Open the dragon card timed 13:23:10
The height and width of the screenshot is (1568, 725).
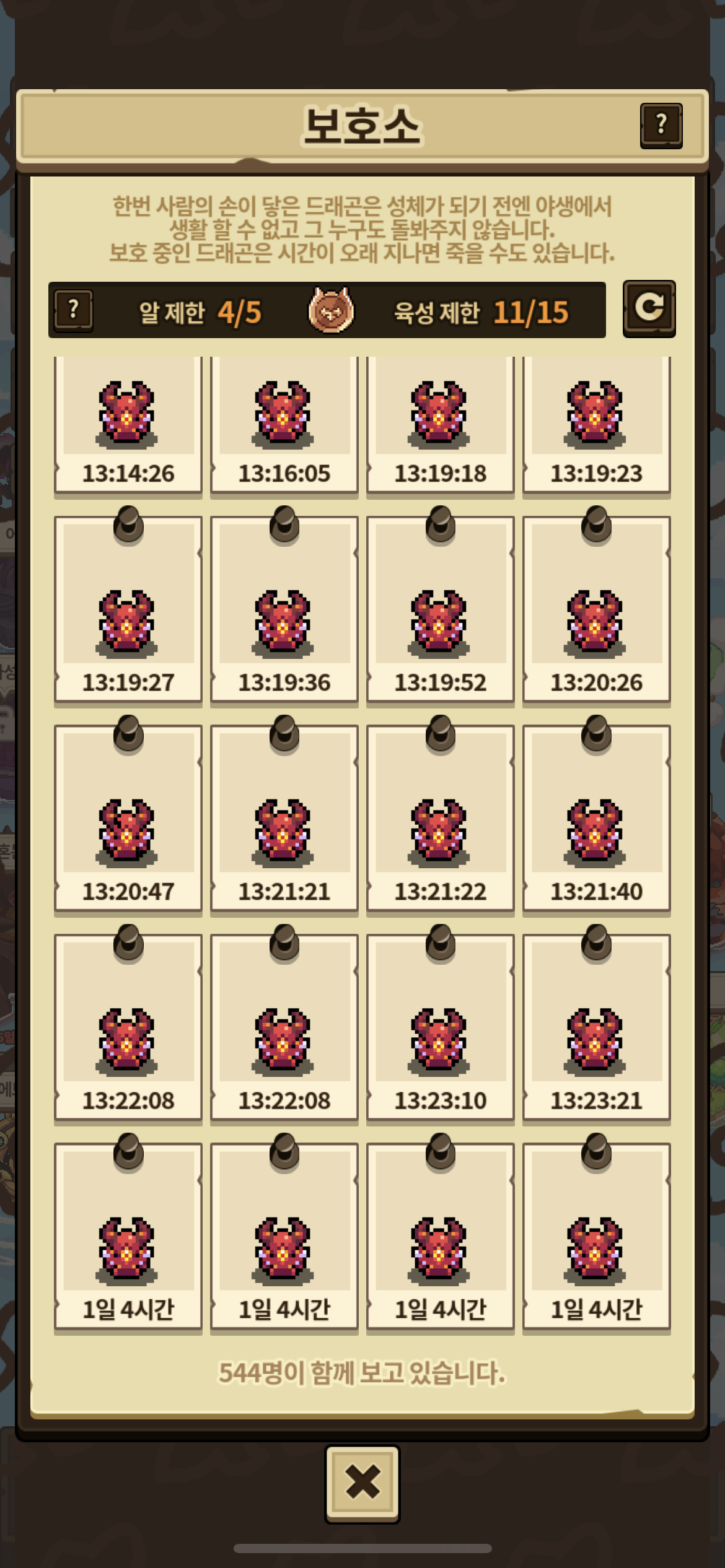click(x=441, y=1028)
